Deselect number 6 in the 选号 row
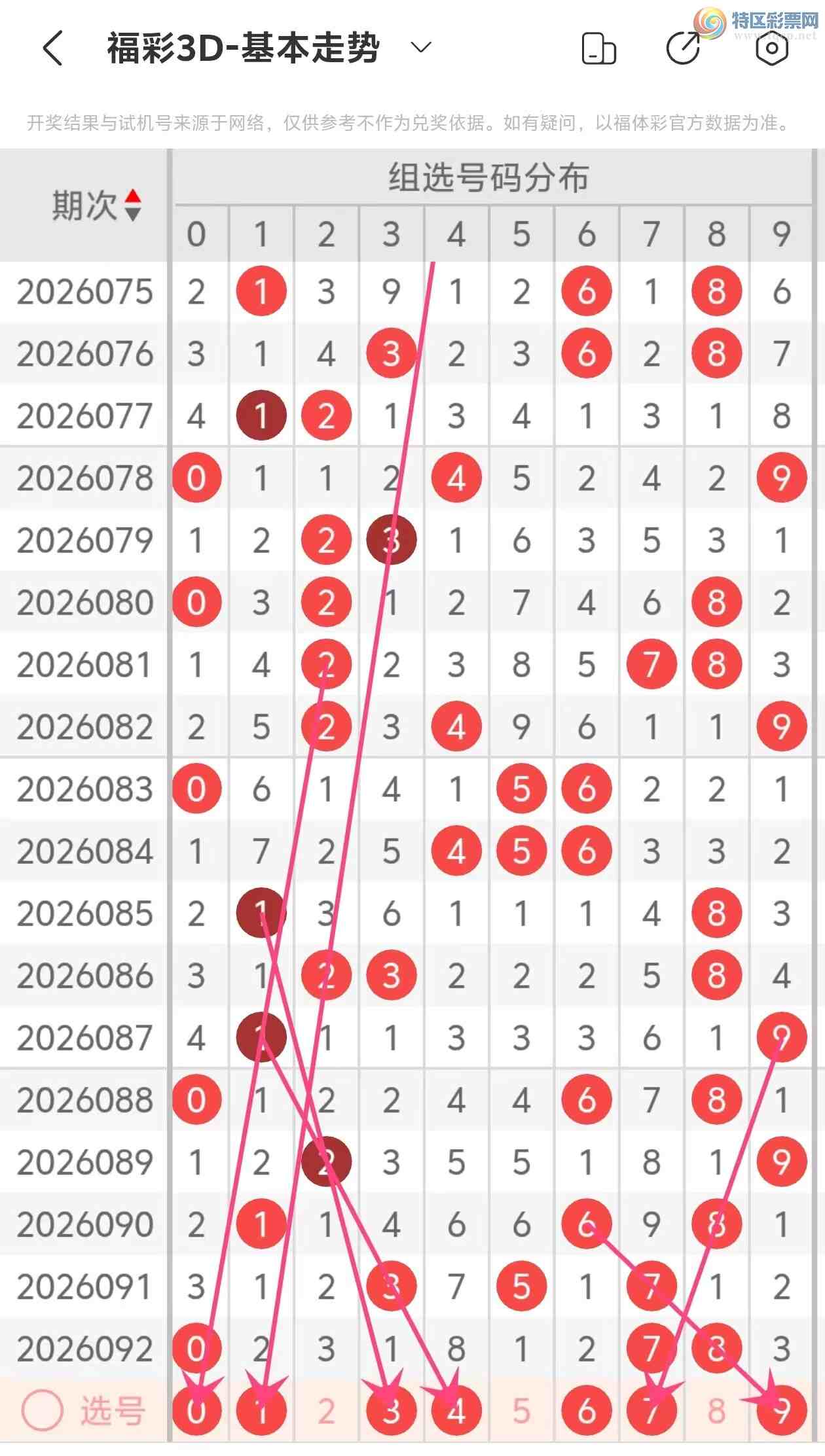Viewport: 825px width, 1456px height. coord(586,1411)
